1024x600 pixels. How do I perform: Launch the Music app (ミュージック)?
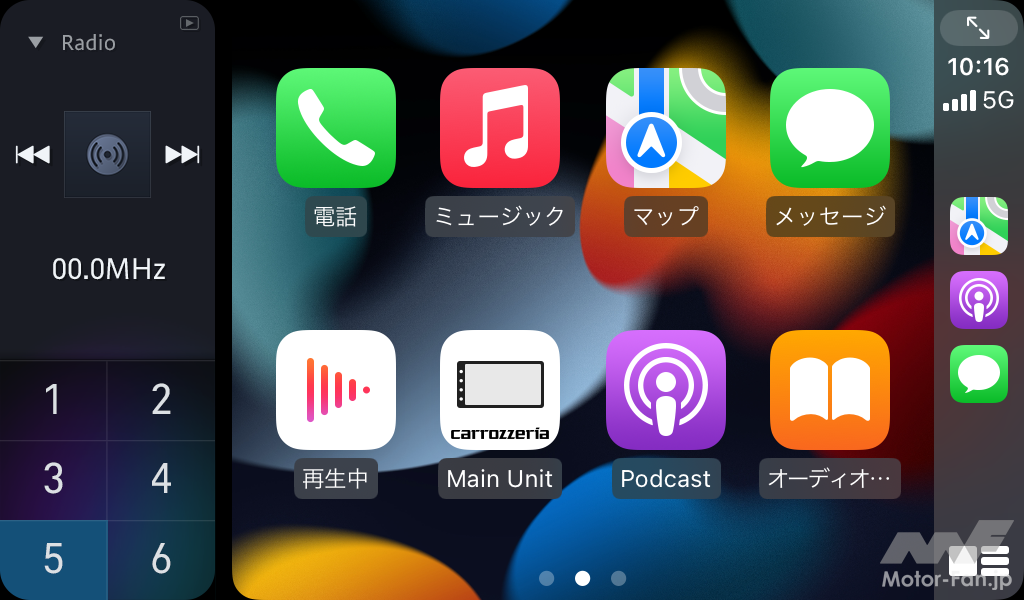point(499,128)
